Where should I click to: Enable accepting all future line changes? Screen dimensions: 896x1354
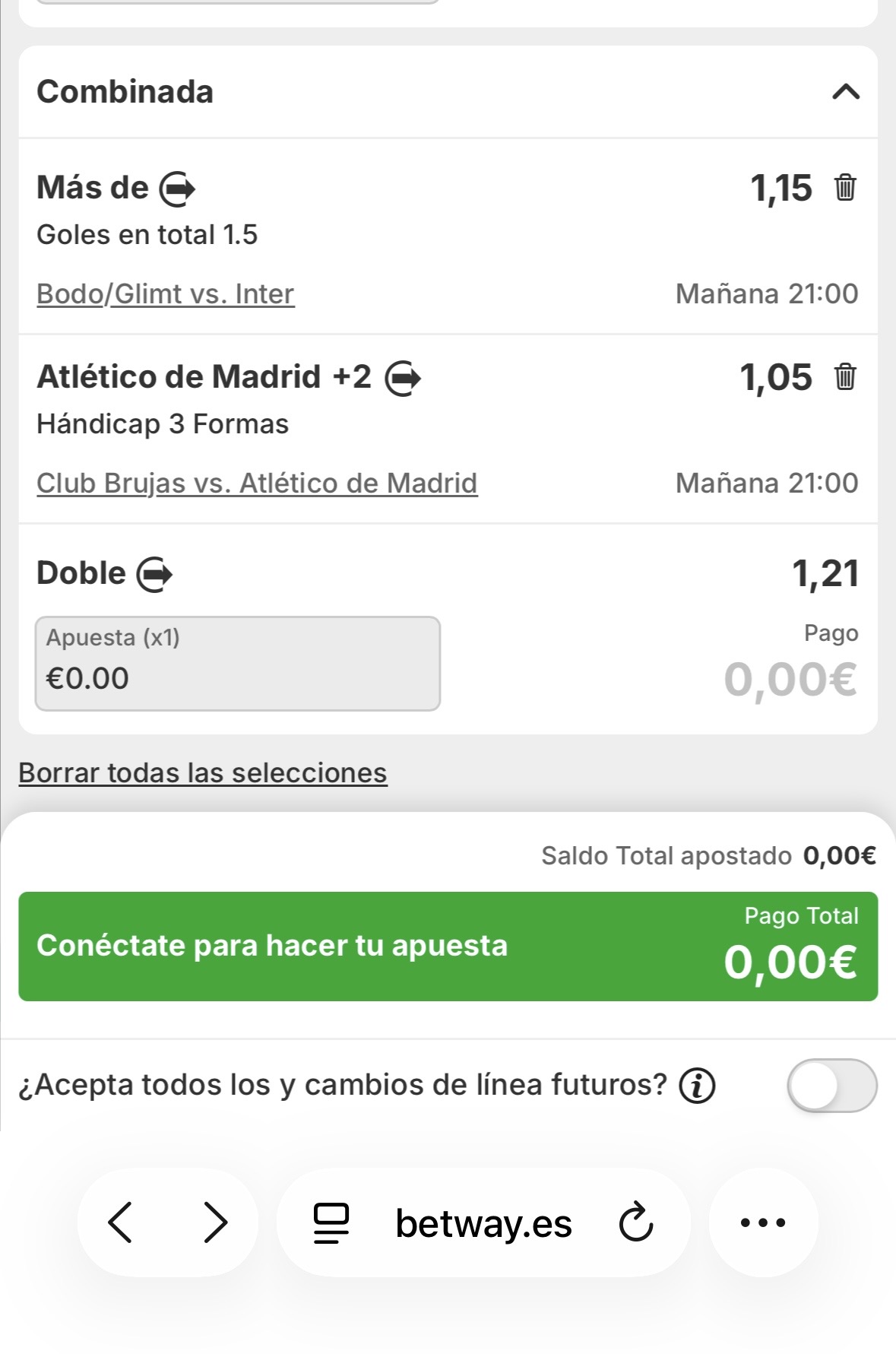pos(831,1086)
